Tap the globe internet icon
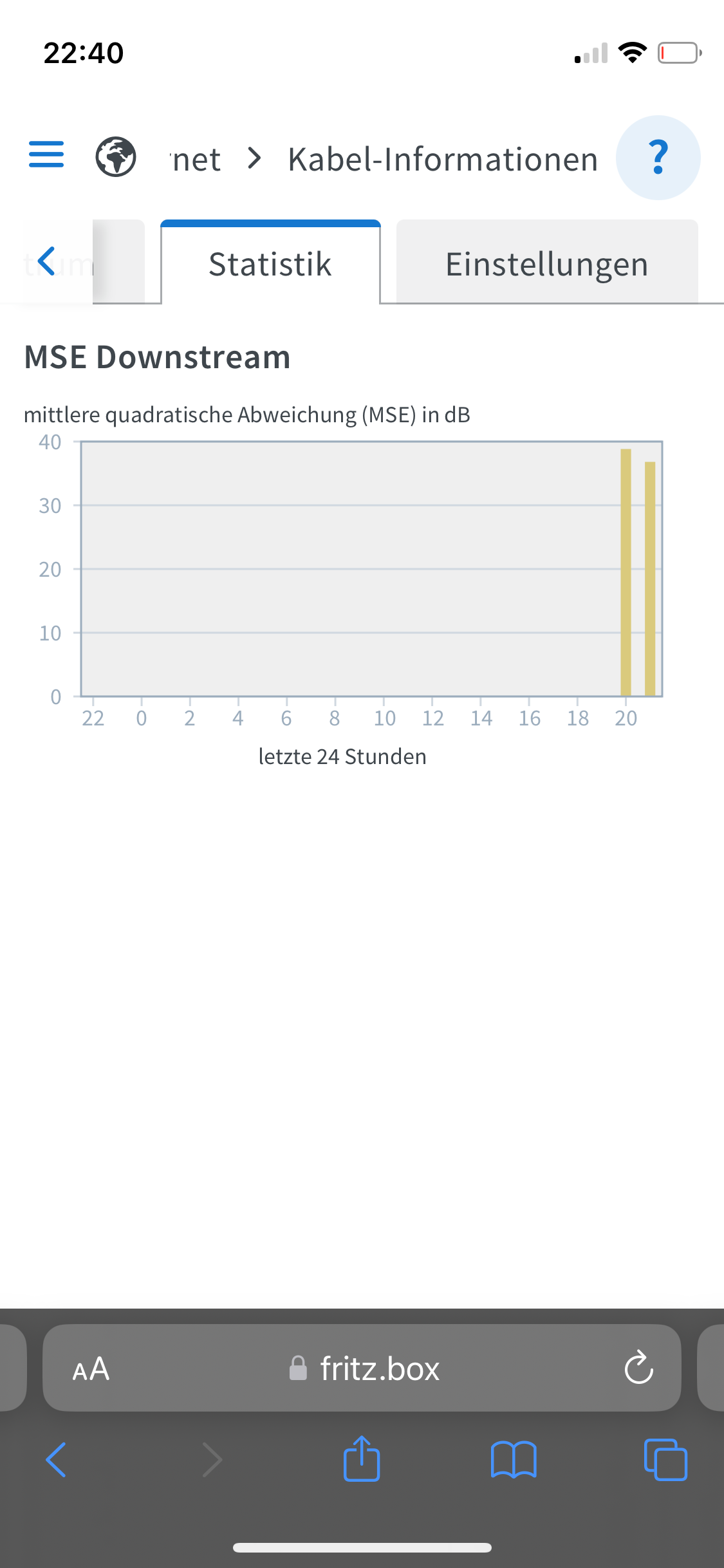This screenshot has height=1568, width=724. coord(116,157)
